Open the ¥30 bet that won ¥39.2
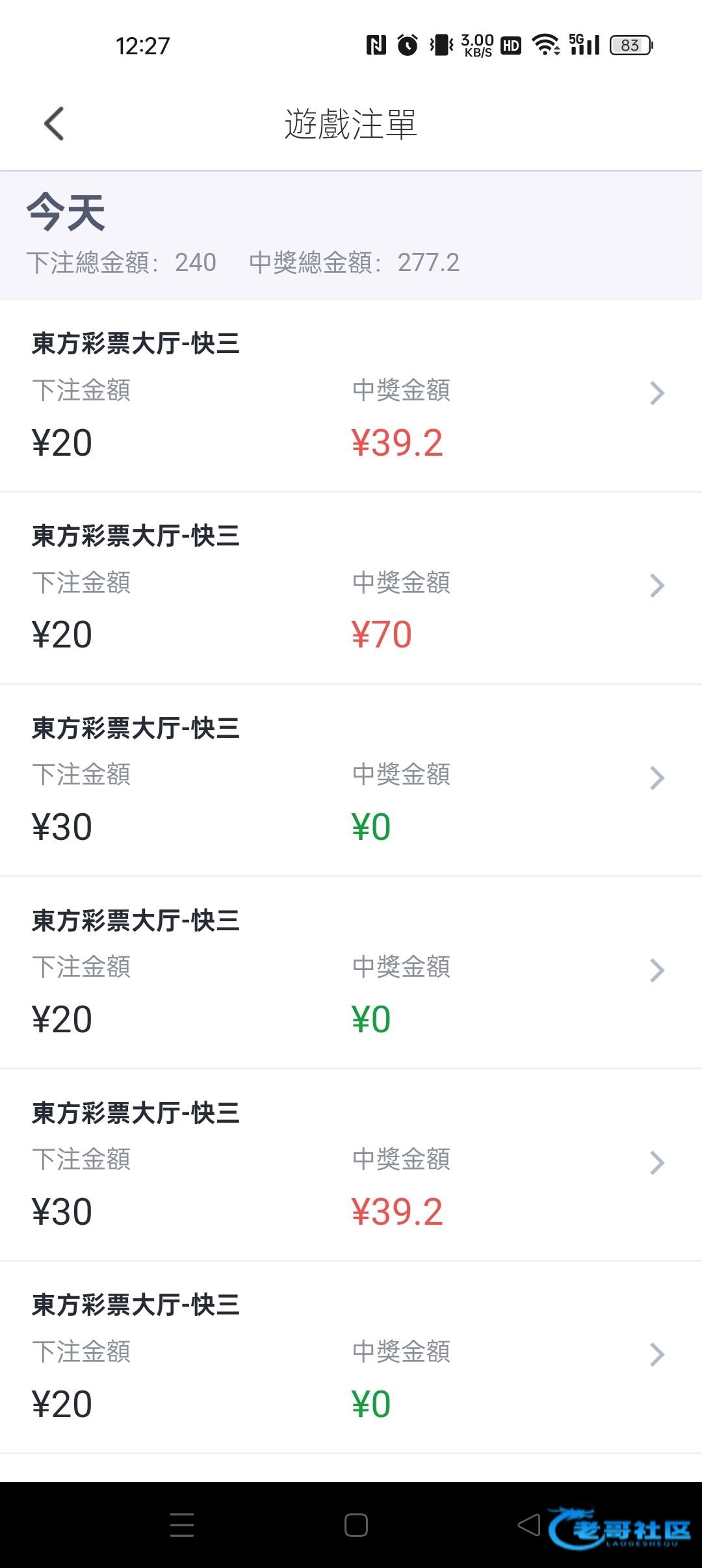Image resolution: width=702 pixels, height=1568 pixels. pyautogui.click(x=351, y=1164)
